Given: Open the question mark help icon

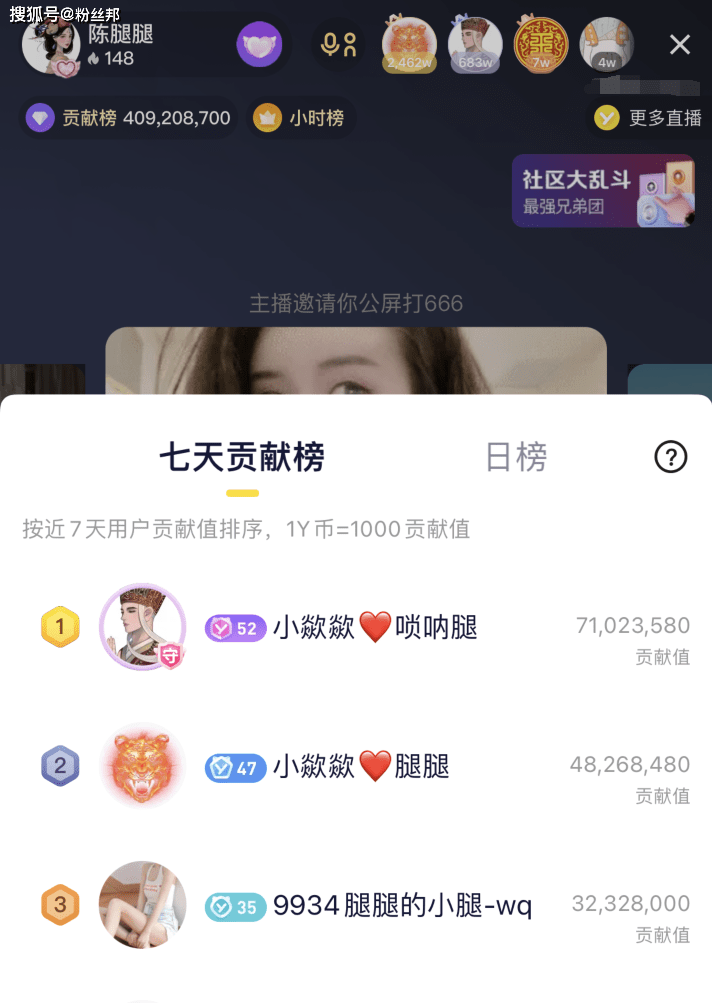Looking at the screenshot, I should (670, 457).
